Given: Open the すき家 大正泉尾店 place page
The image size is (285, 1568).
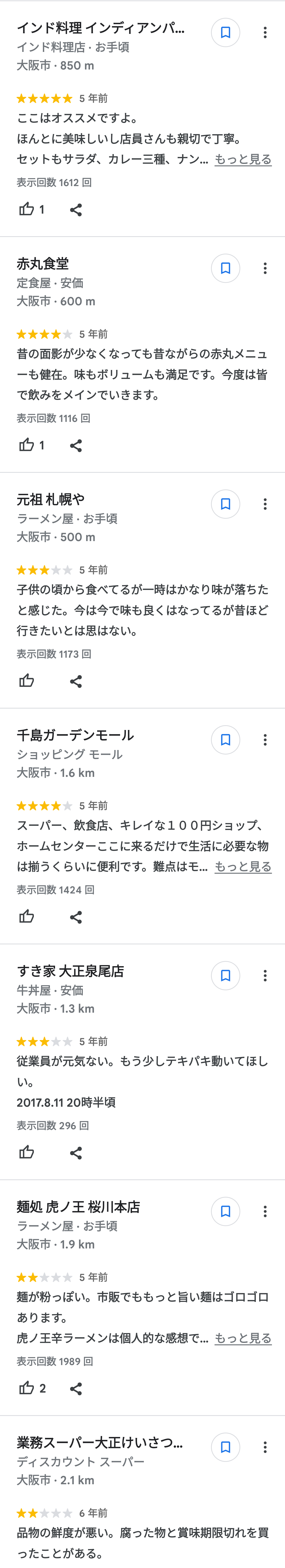Looking at the screenshot, I should [70, 971].
